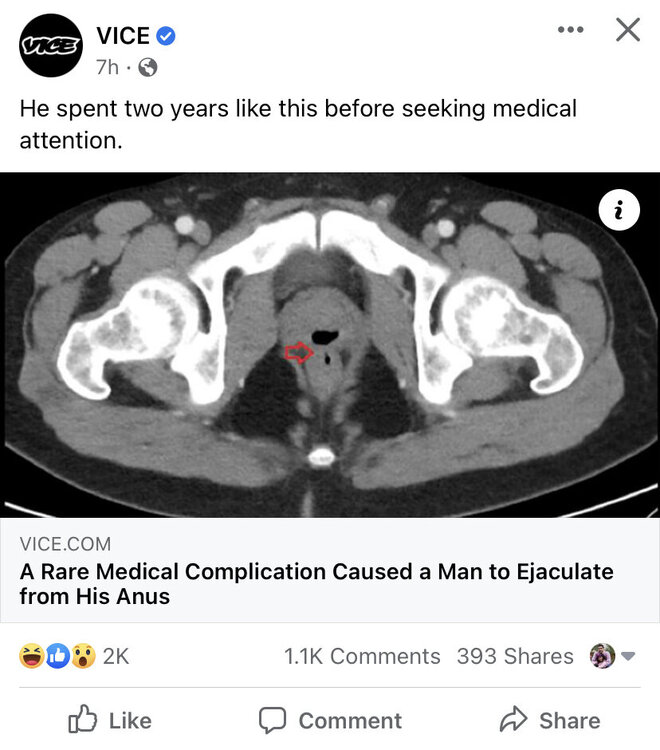The height and width of the screenshot is (750, 660).
Task: Switch the commenting profile via the avatar dropdown
Action: 614,657
